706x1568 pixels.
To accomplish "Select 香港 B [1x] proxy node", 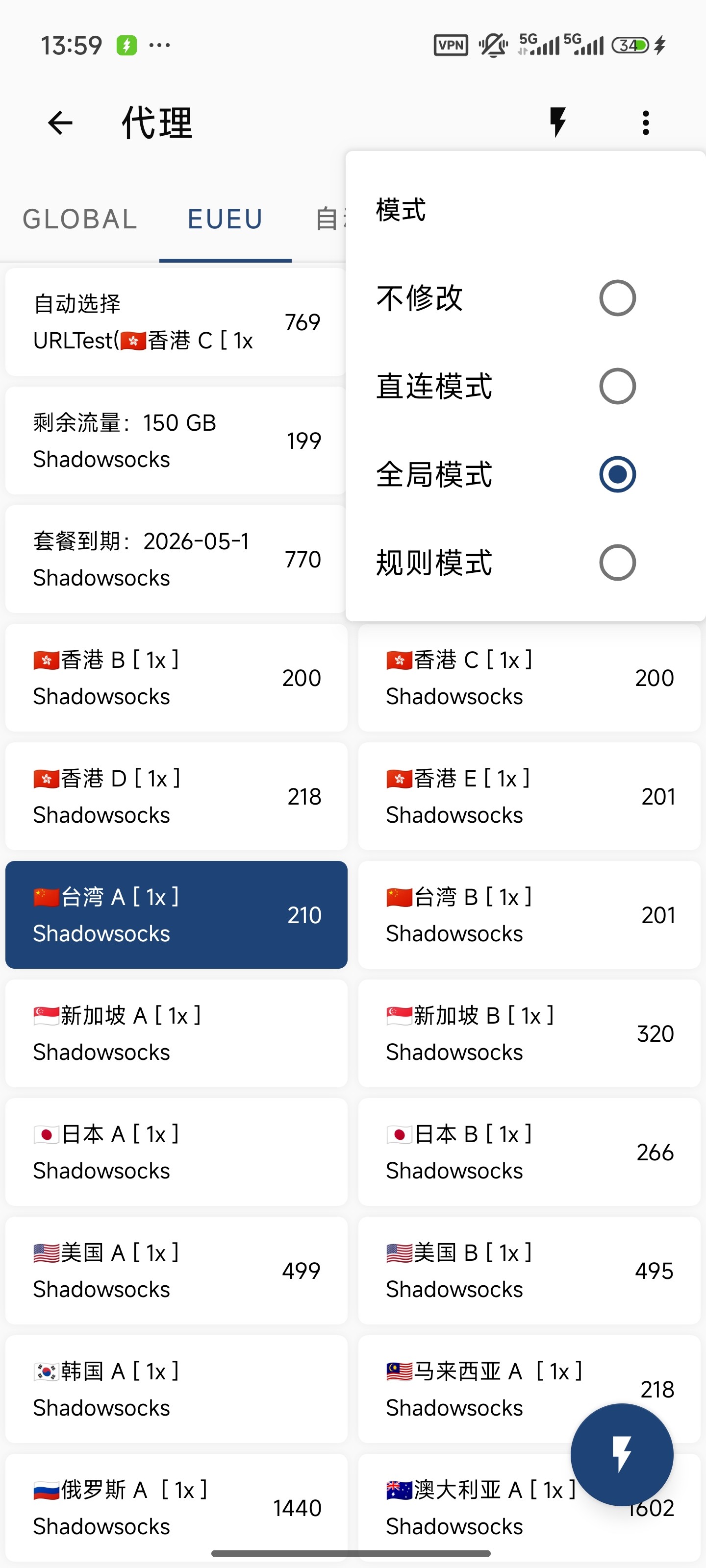I will coord(176,678).
